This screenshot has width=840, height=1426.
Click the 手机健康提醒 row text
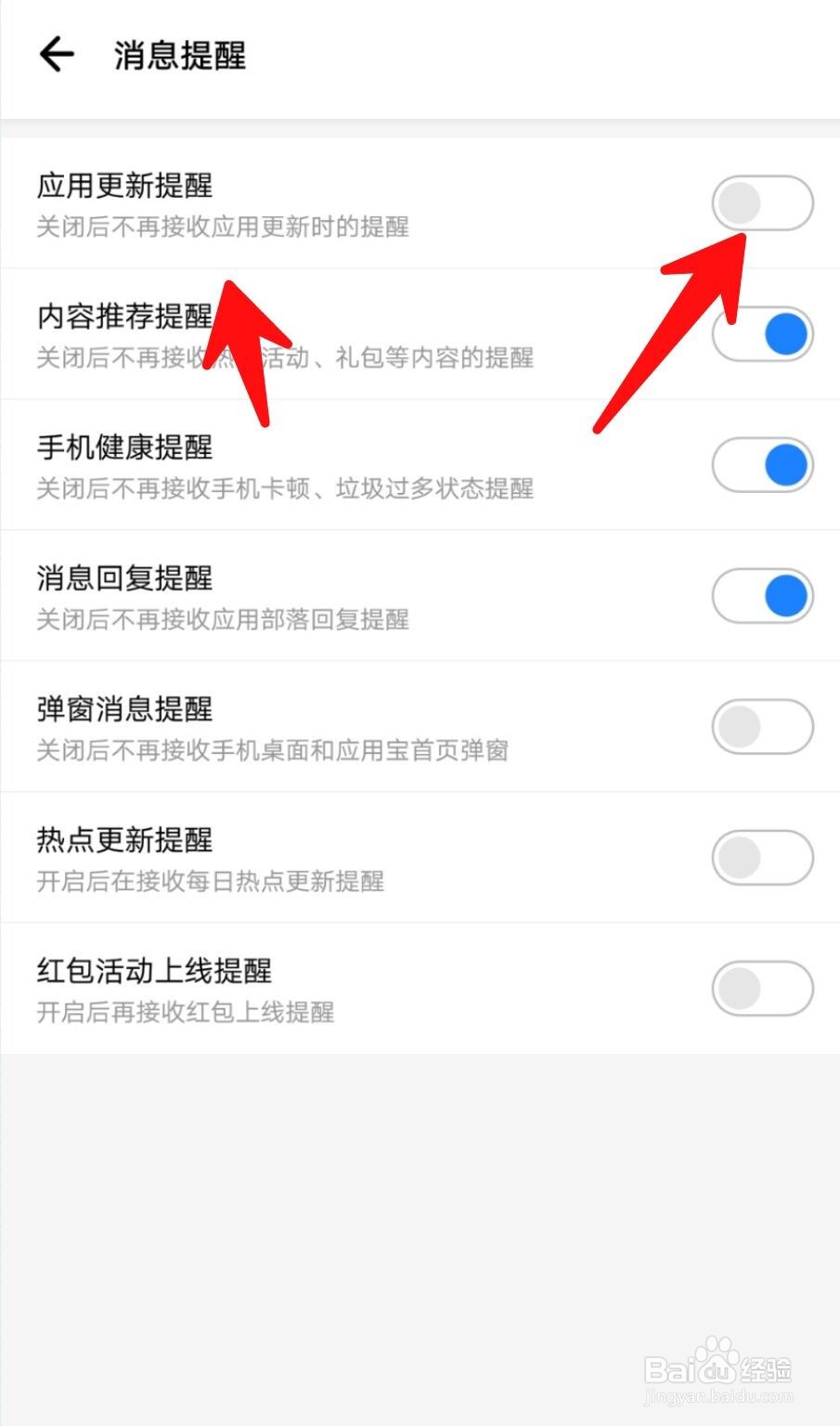pyautogui.click(x=123, y=447)
